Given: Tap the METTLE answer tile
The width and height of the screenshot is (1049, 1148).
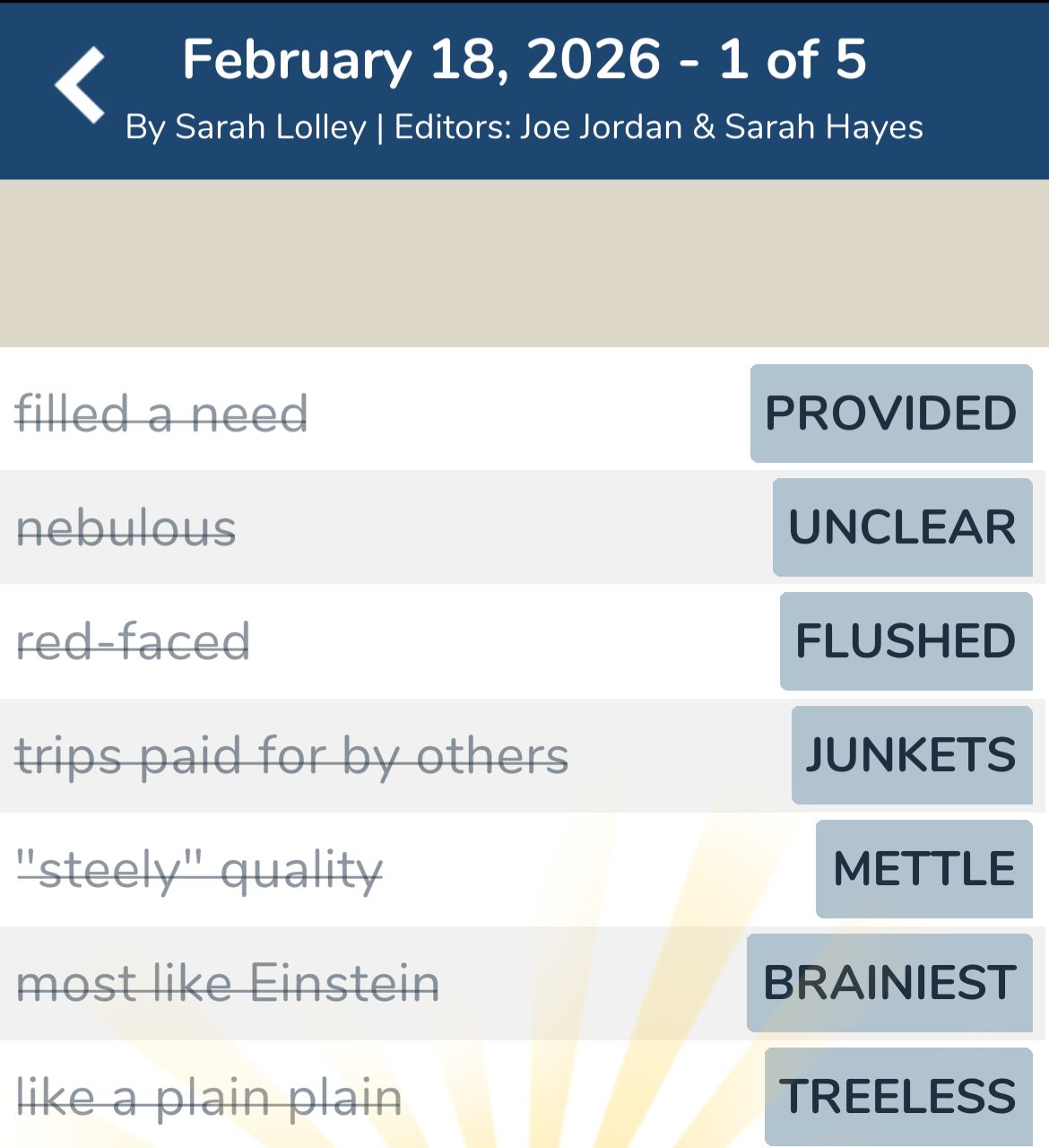Looking at the screenshot, I should pyautogui.click(x=923, y=867).
